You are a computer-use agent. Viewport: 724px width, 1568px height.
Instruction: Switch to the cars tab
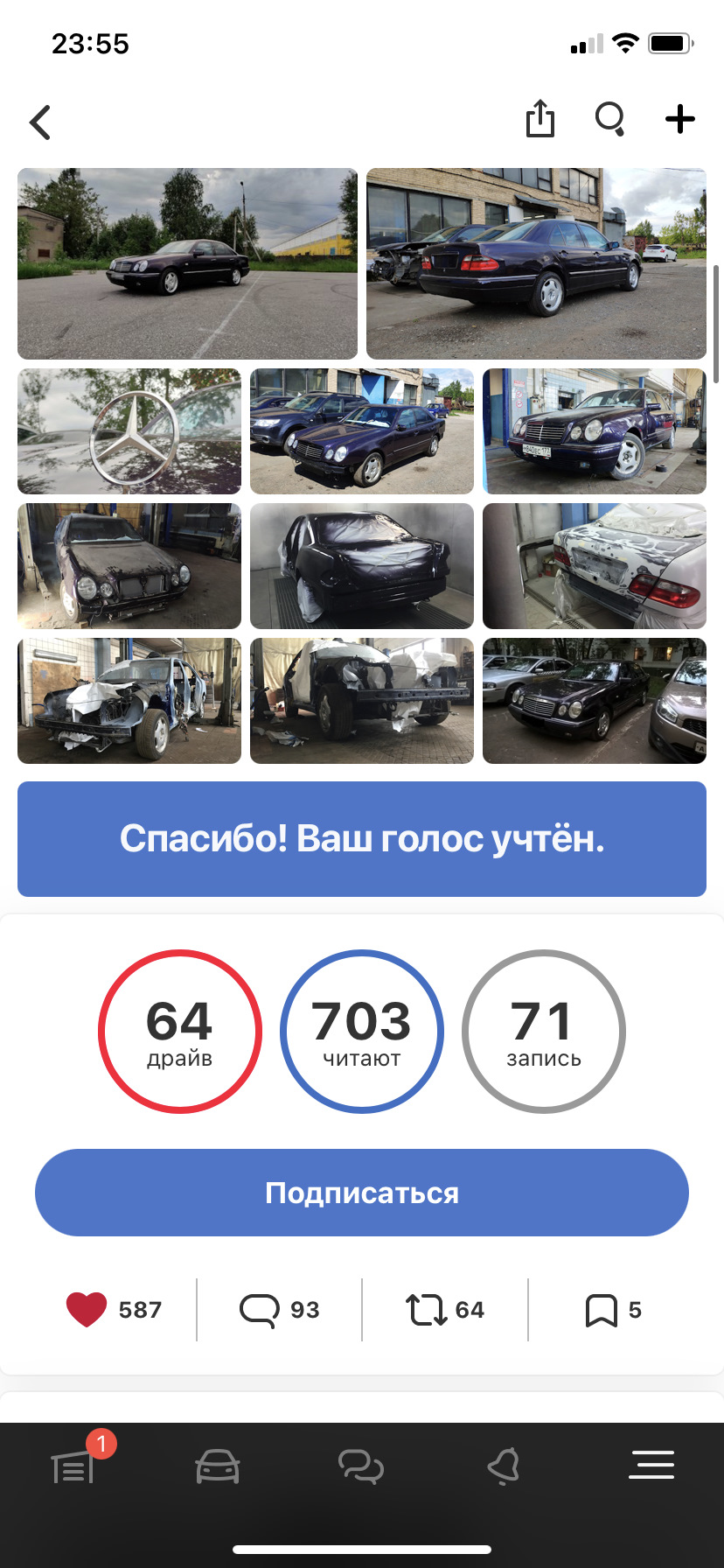pyautogui.click(x=218, y=1467)
